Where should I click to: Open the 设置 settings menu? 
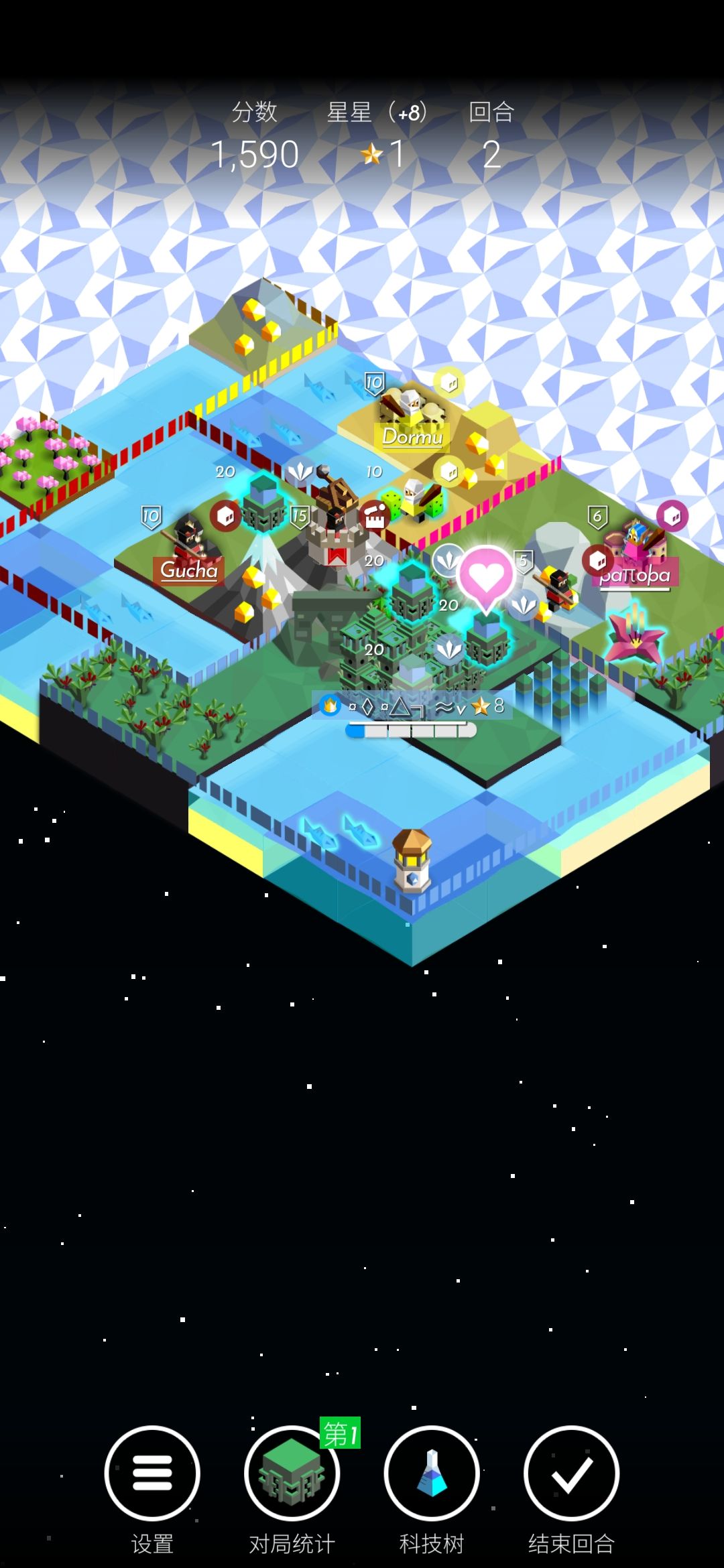(152, 1473)
